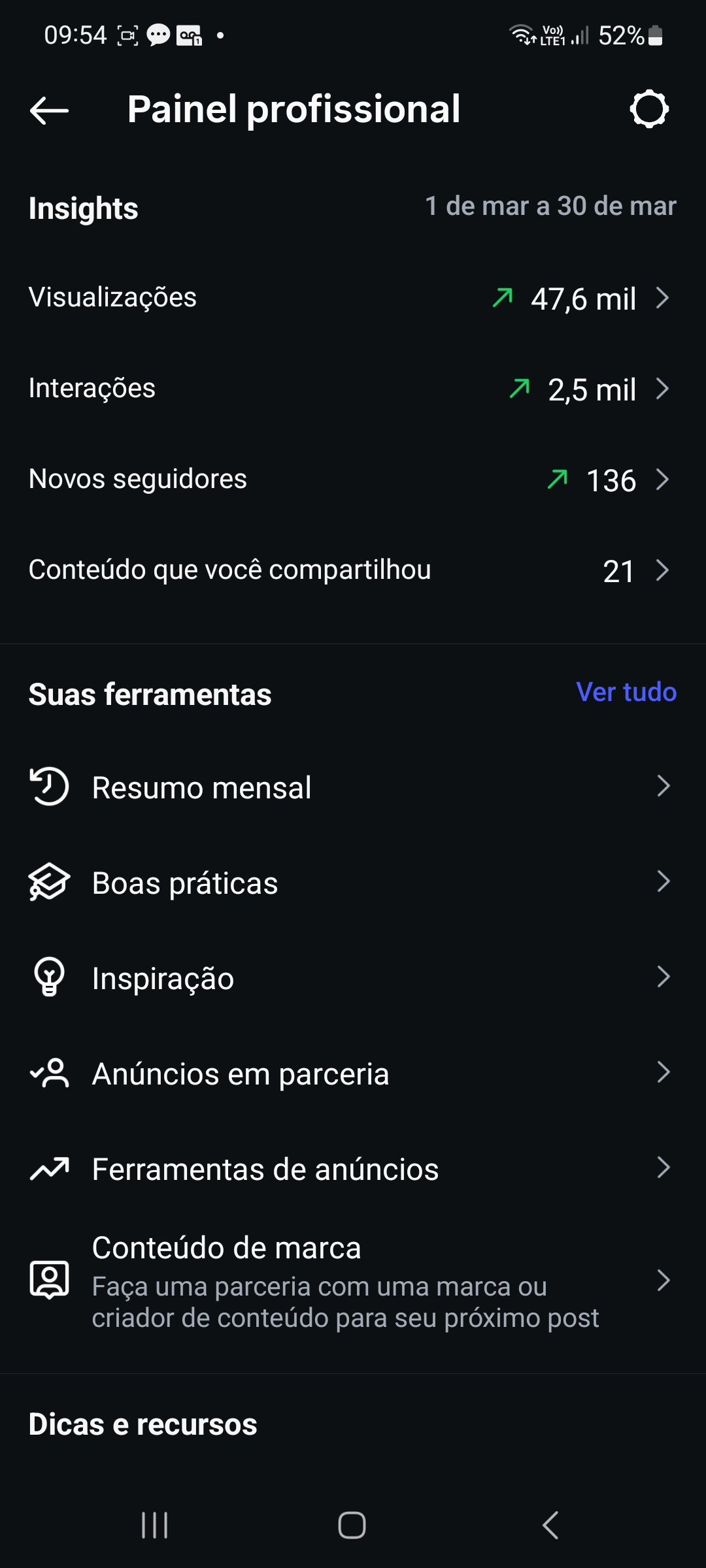This screenshot has height=1568, width=706.
Task: View Interações insights details
Action: pos(353,389)
